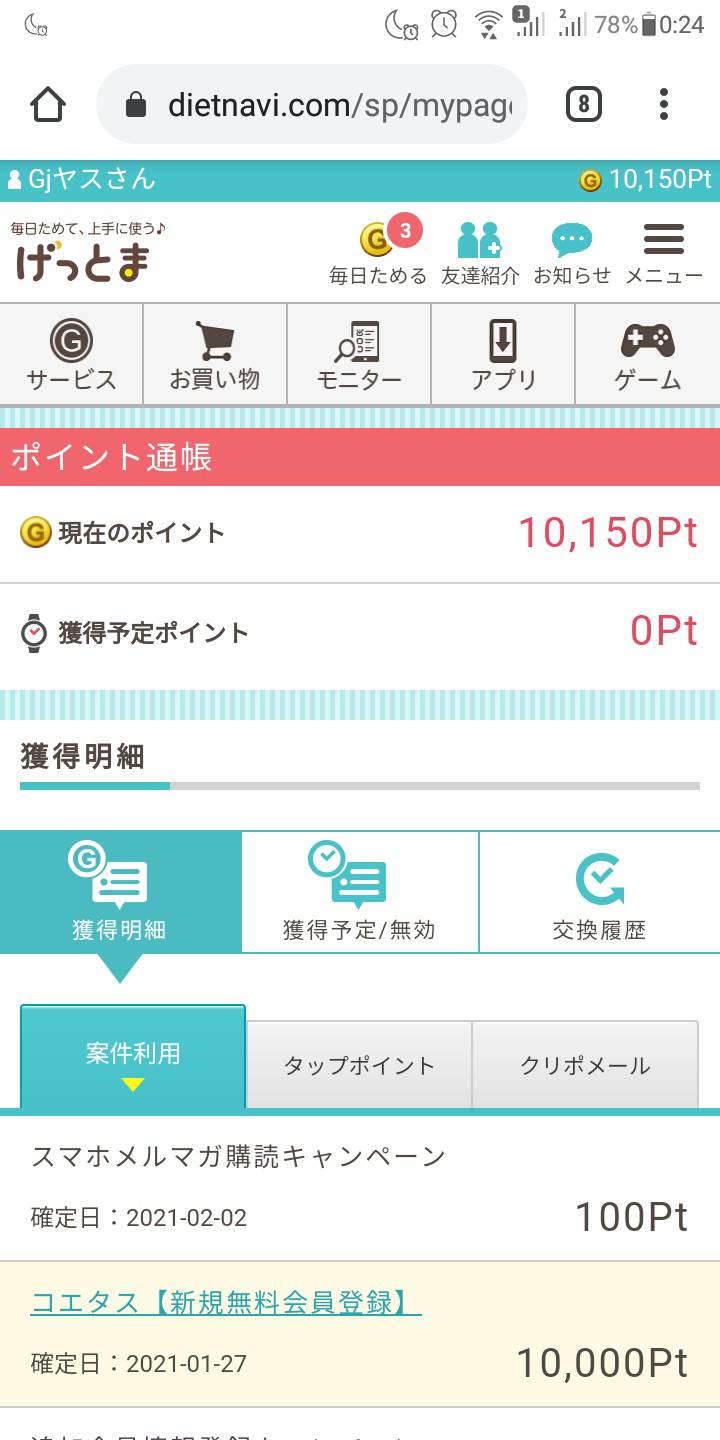
Task: Open the browser overflow menu
Action: pyautogui.click(x=664, y=104)
